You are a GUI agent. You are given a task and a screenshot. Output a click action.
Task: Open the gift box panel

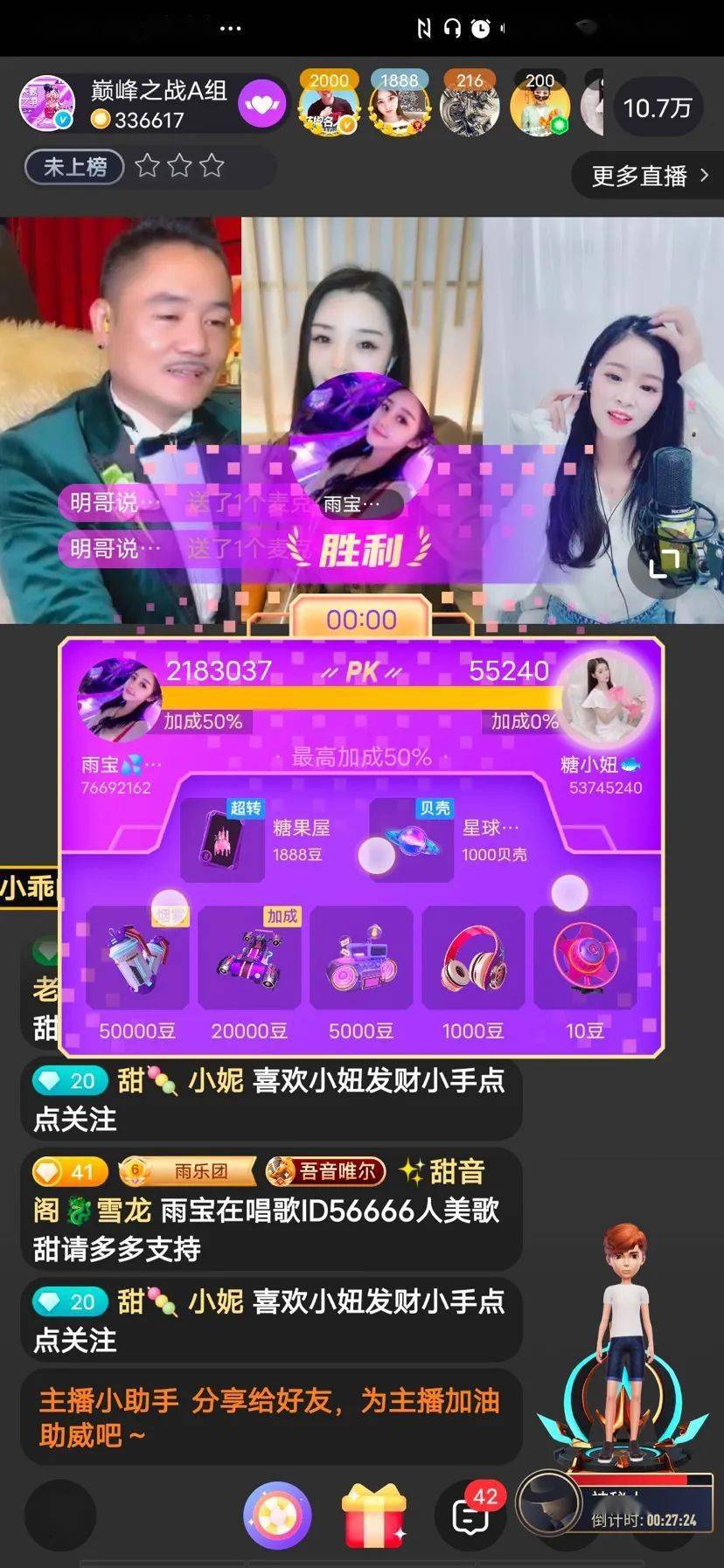[373, 1516]
